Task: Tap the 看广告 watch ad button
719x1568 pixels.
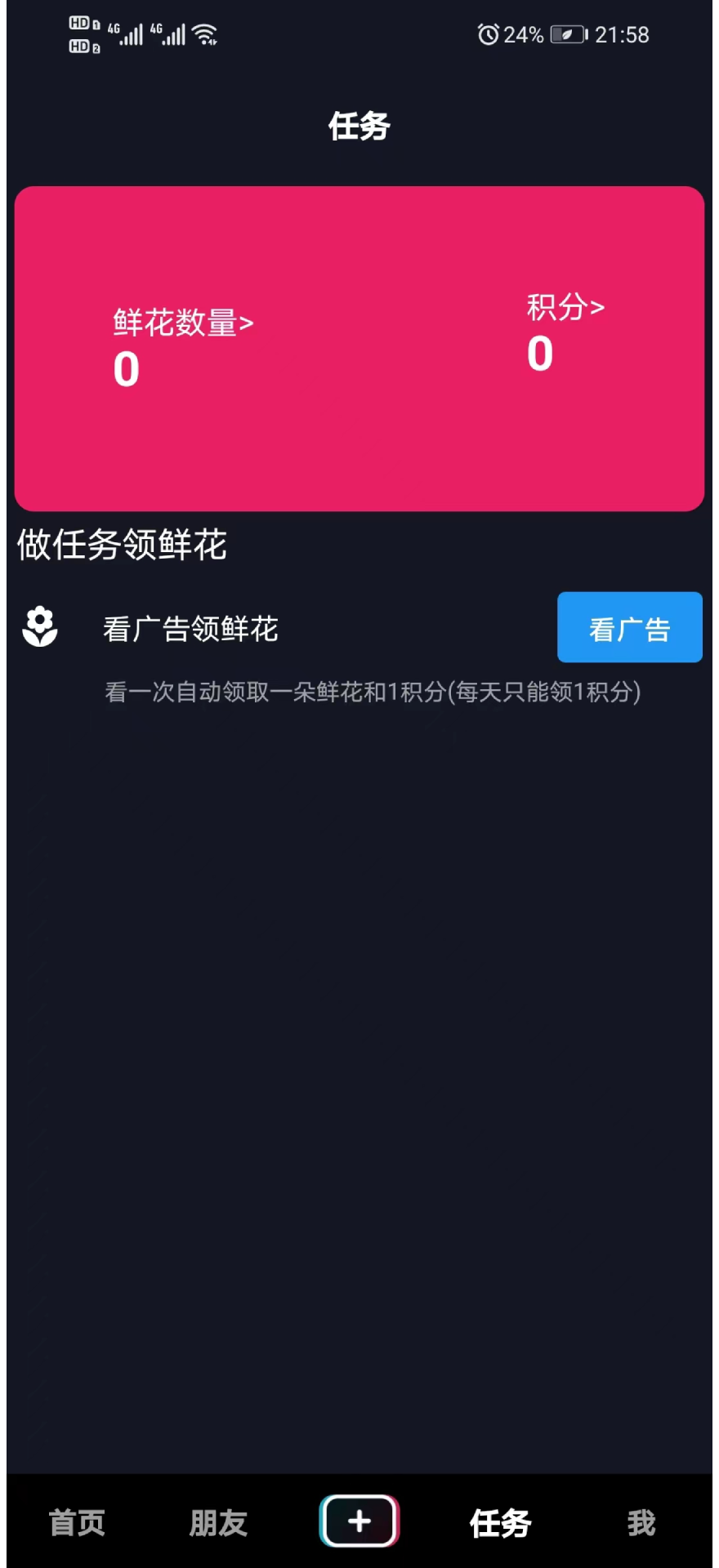Action: tap(629, 626)
